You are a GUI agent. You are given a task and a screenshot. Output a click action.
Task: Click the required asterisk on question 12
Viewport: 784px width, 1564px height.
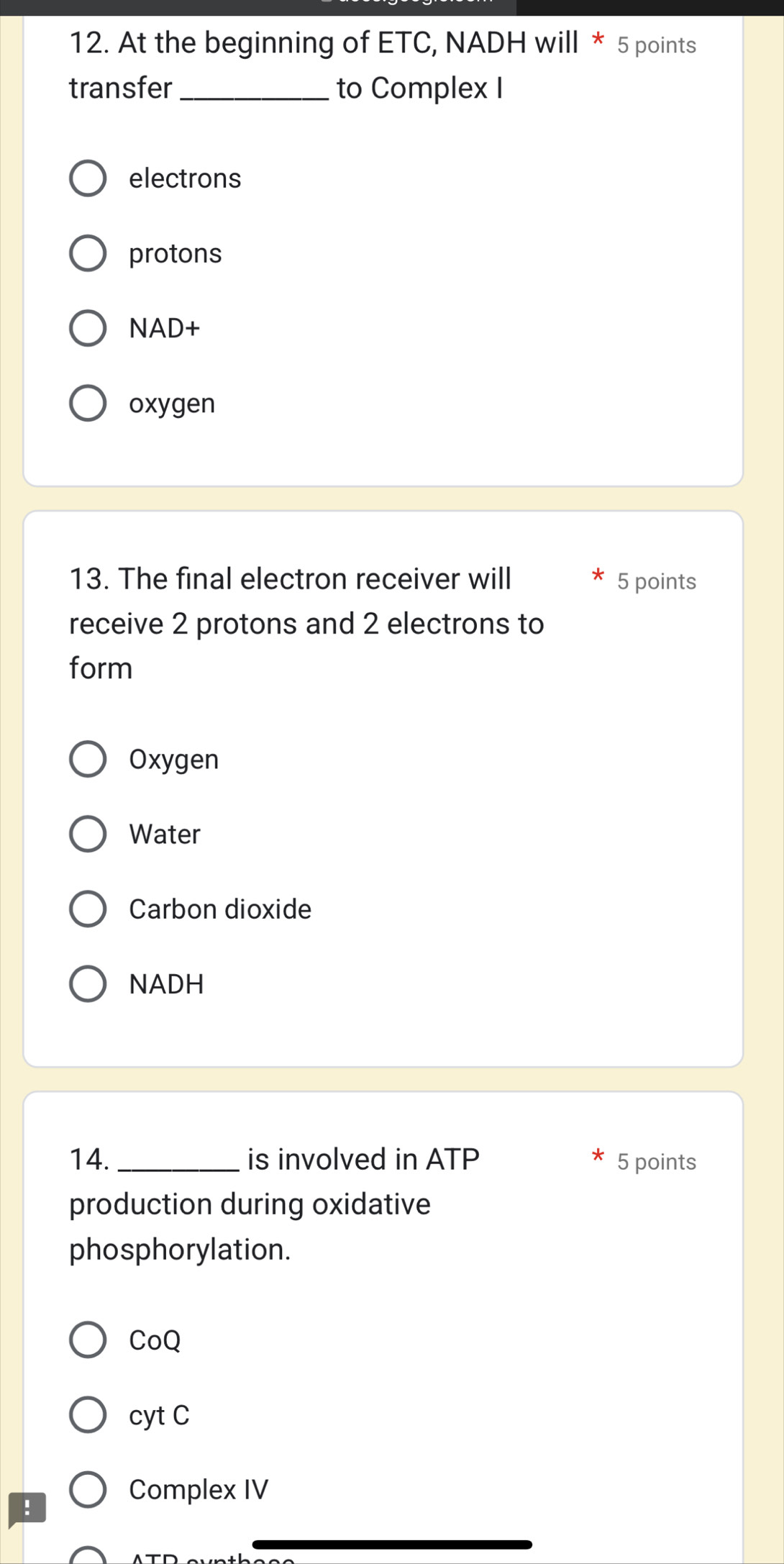click(x=598, y=43)
